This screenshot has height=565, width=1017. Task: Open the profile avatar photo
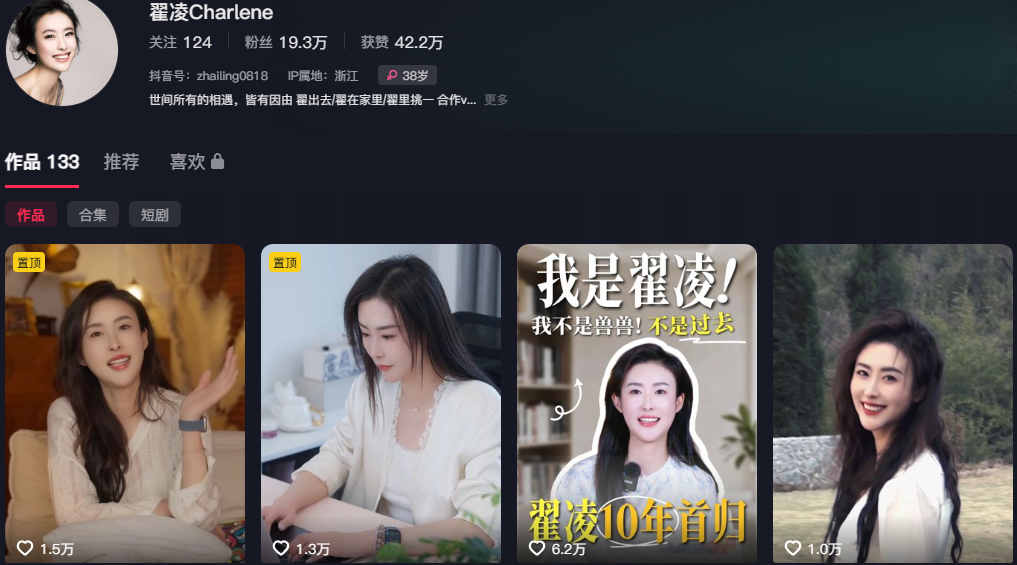pyautogui.click(x=62, y=50)
